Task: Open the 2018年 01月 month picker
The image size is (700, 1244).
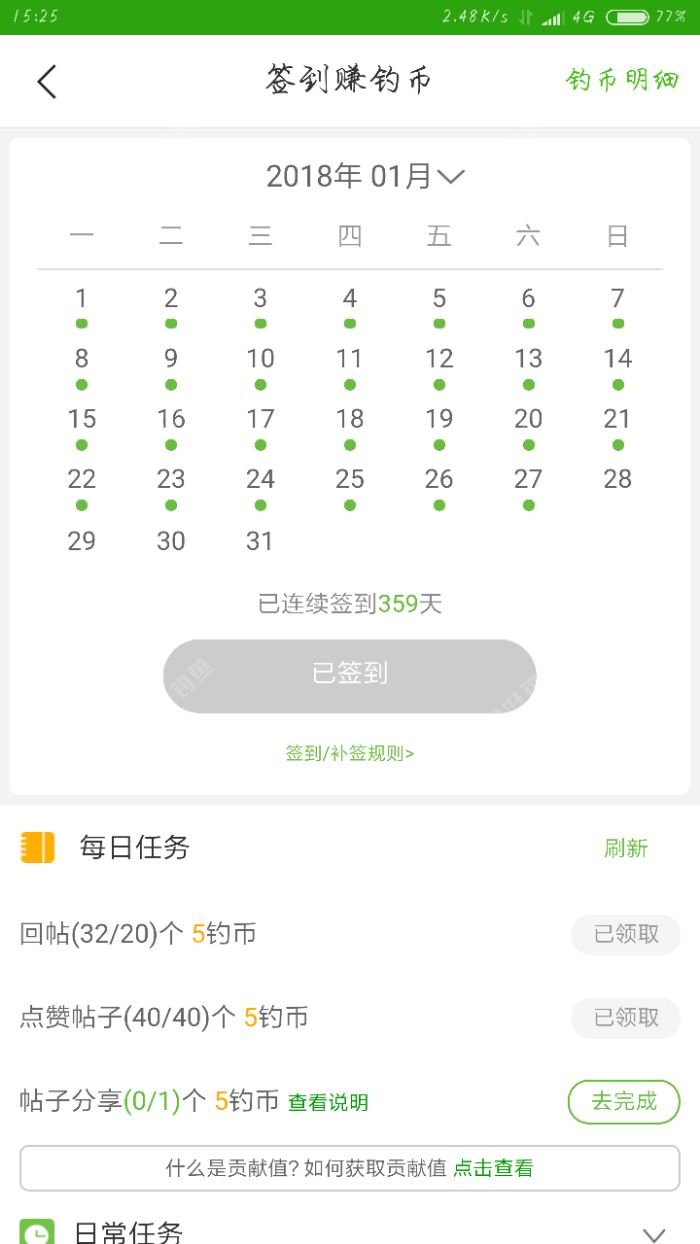Action: coord(365,177)
